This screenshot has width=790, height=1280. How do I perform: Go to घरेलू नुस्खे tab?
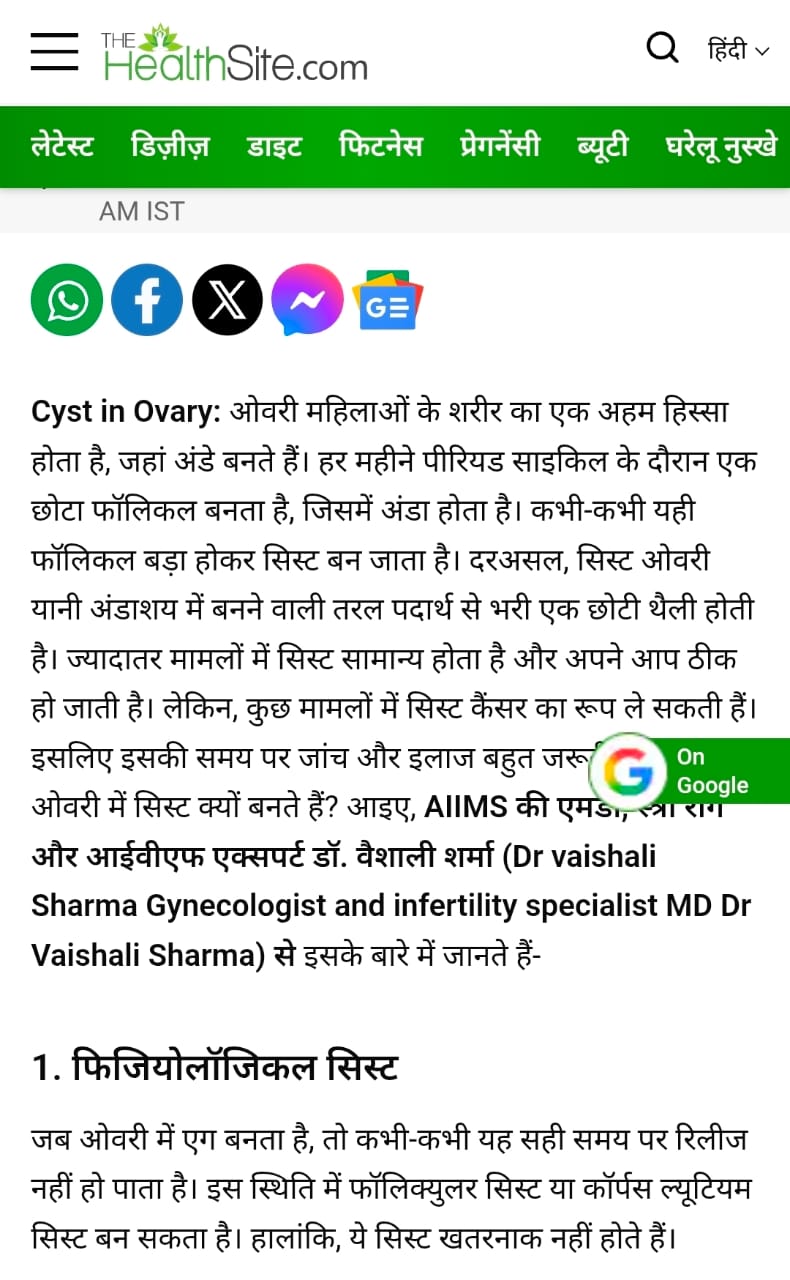pyautogui.click(x=722, y=146)
